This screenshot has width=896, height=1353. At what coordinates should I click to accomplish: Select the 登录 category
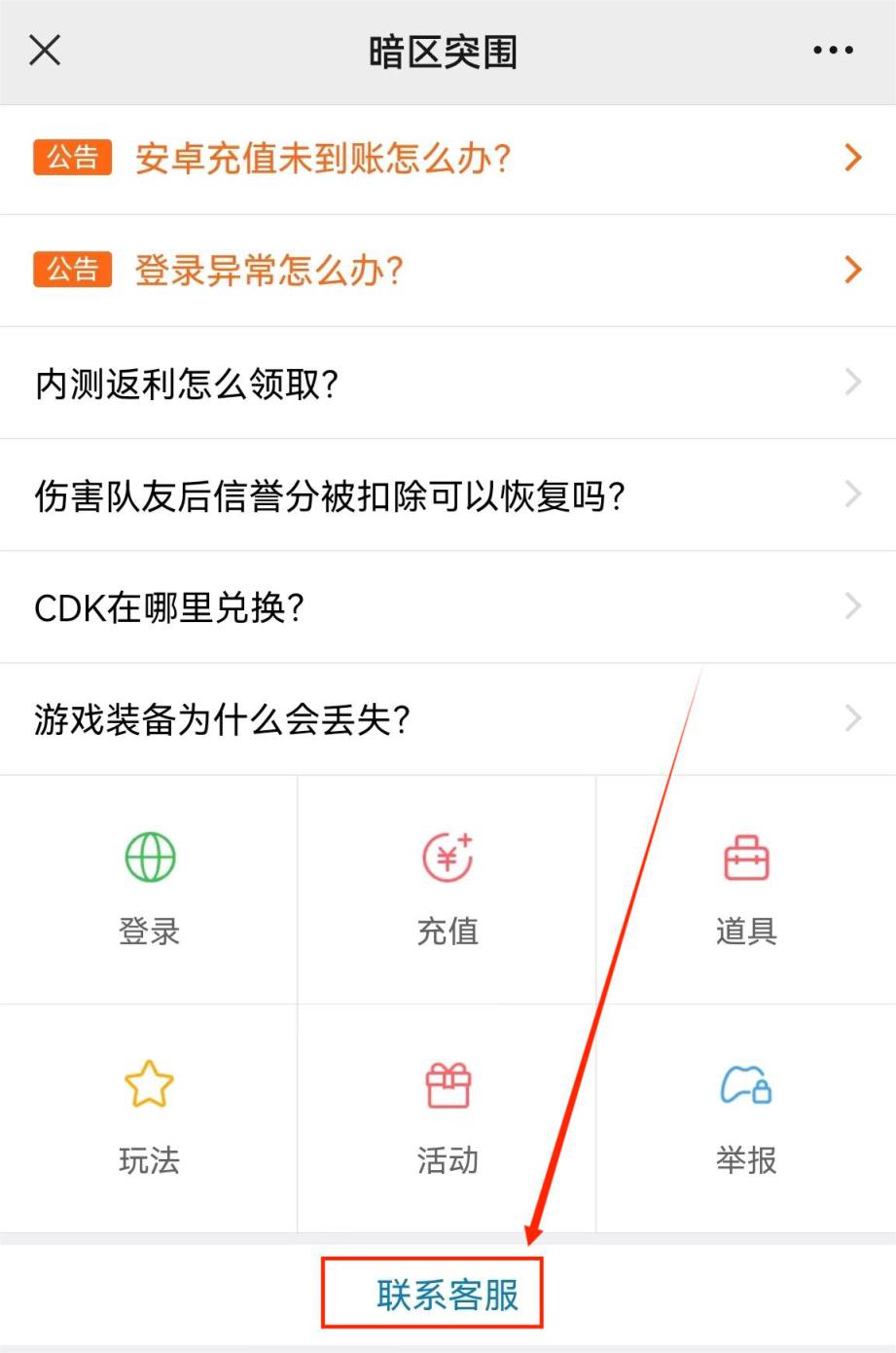(149, 889)
